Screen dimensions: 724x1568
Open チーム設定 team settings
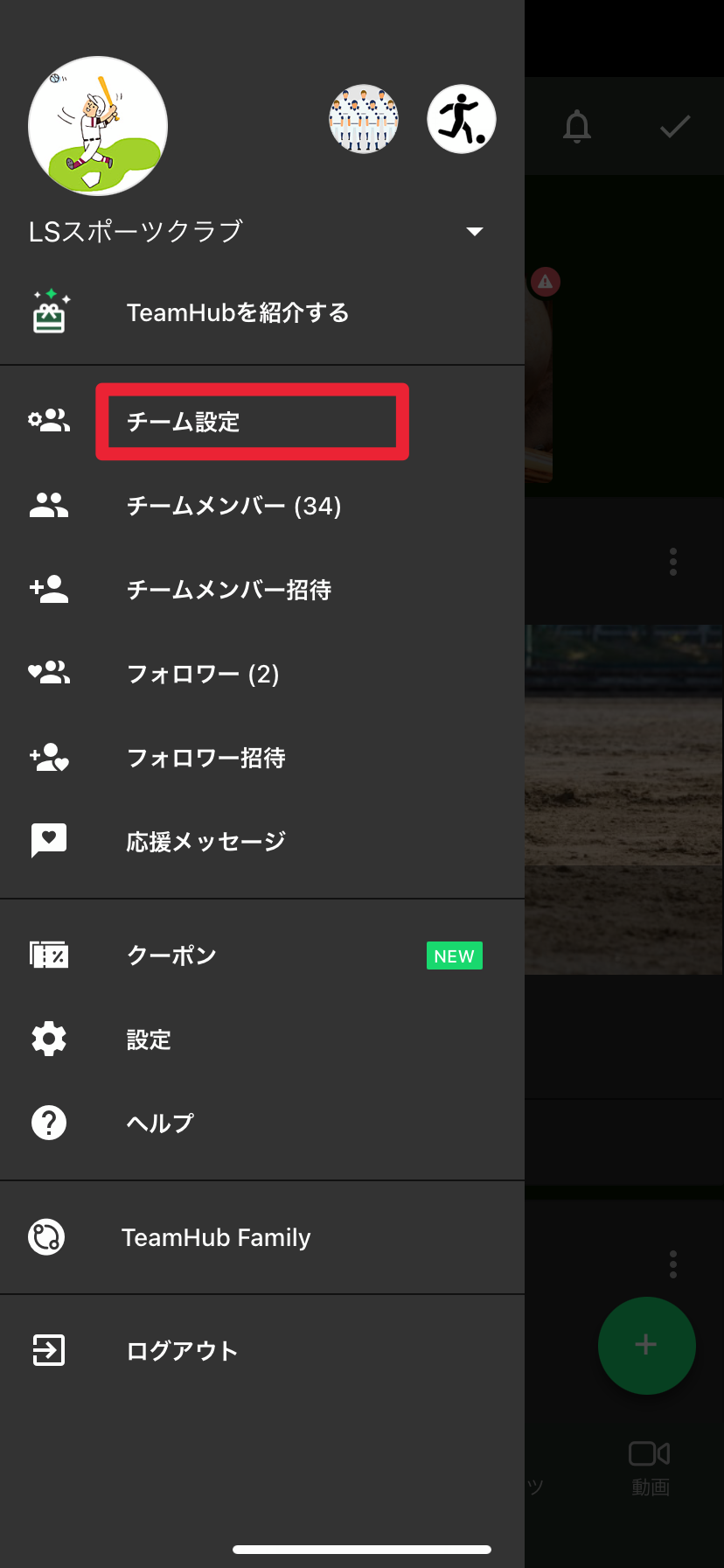coord(262,422)
